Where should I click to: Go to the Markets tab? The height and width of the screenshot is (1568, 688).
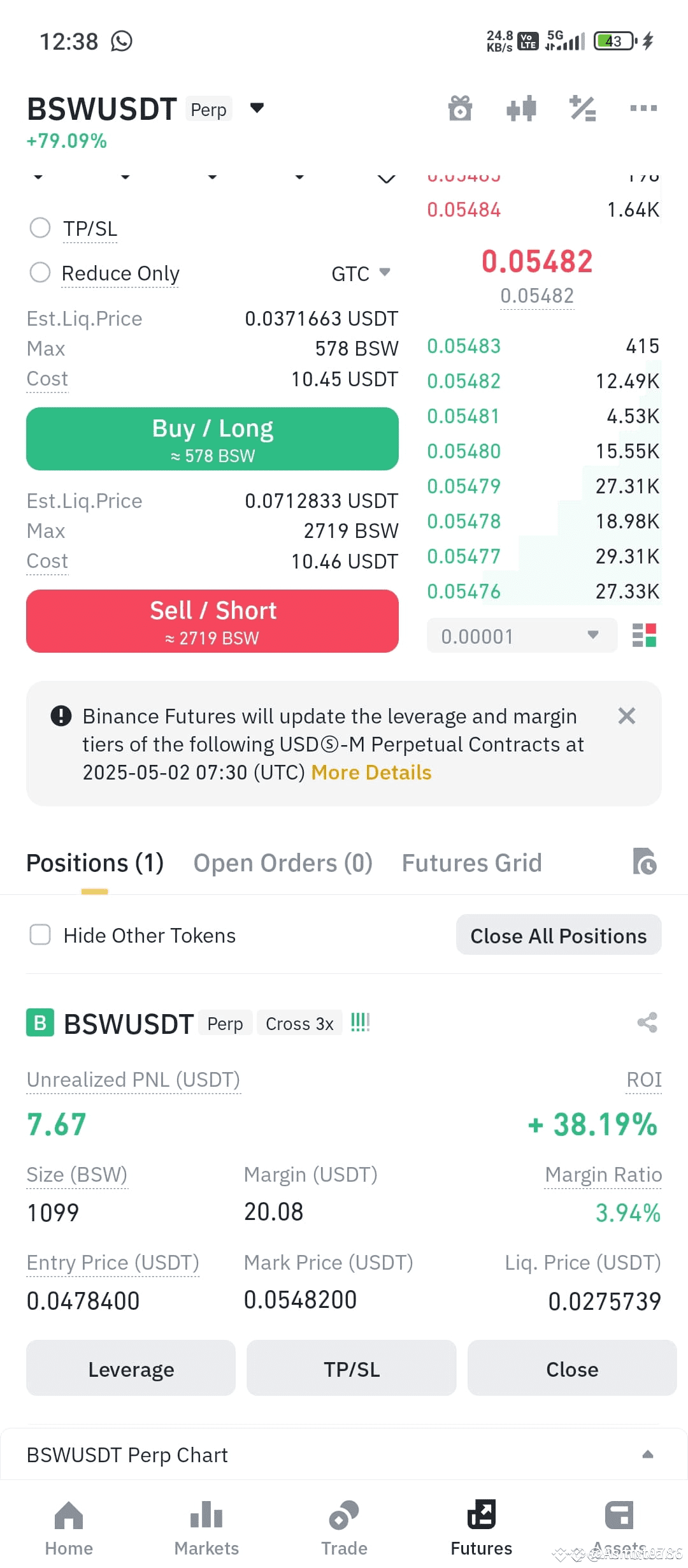point(206,1527)
